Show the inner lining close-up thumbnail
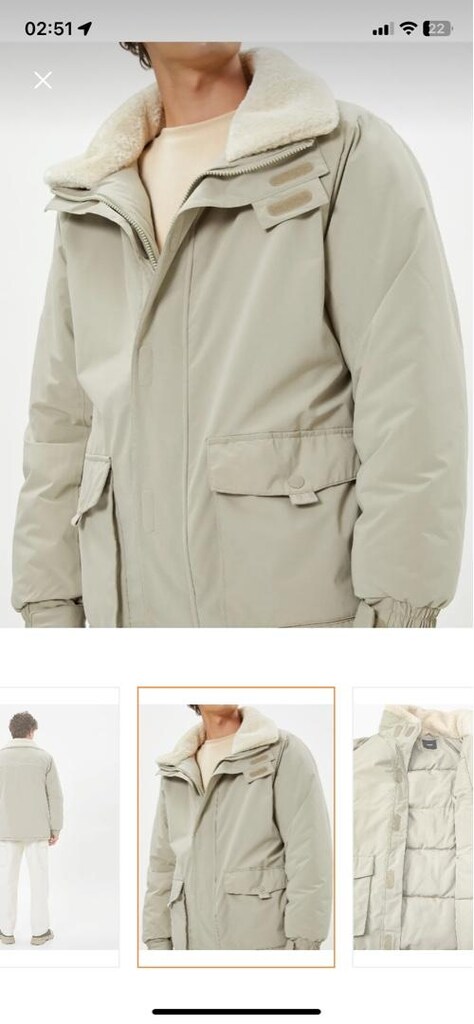This screenshot has height=1024, width=474. pyautogui.click(x=413, y=827)
